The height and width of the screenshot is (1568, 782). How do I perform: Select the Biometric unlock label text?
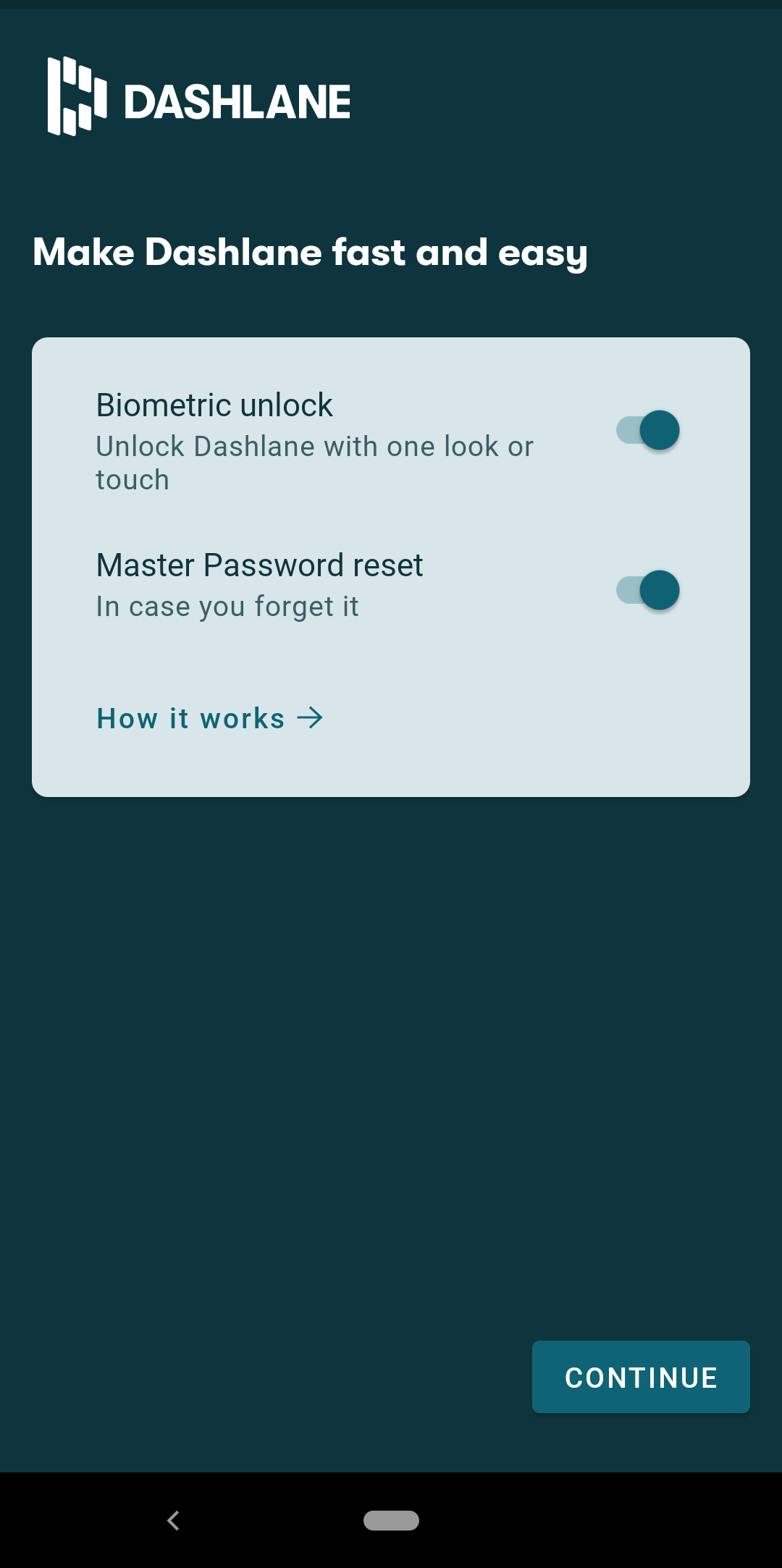214,405
